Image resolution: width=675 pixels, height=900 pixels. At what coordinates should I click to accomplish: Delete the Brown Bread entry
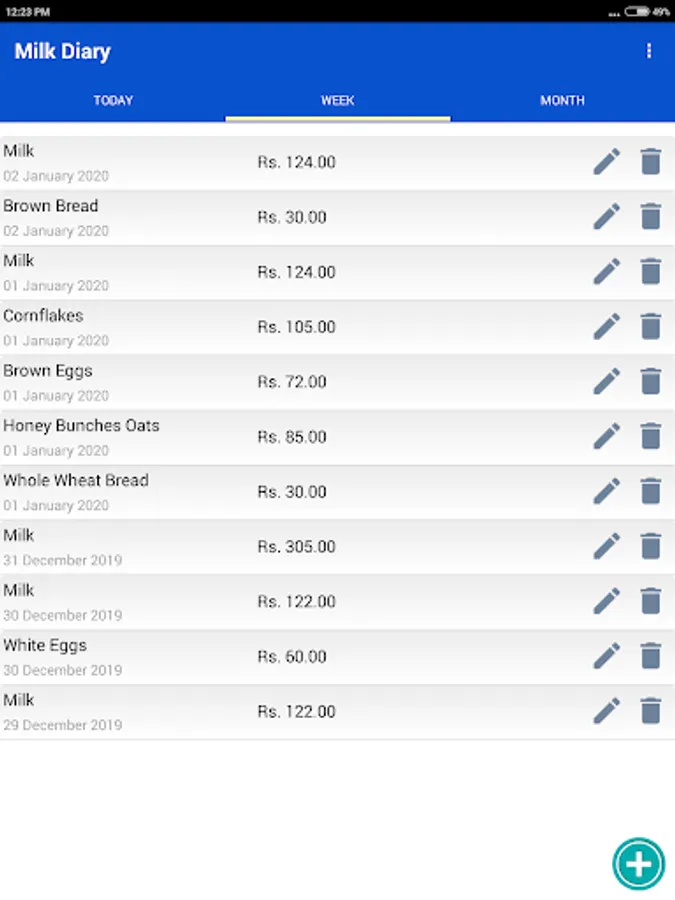click(651, 216)
